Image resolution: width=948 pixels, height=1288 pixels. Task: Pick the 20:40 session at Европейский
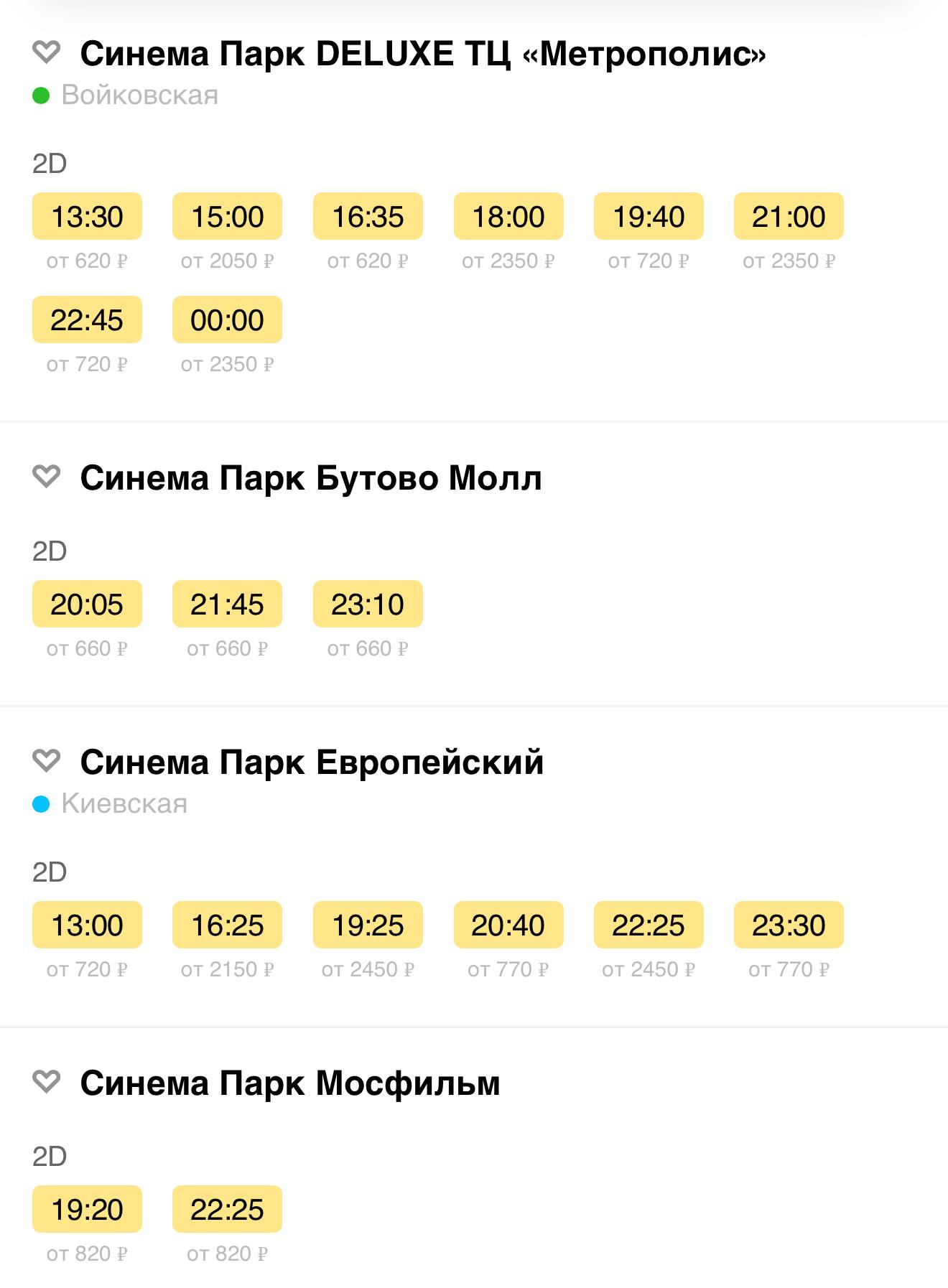[x=508, y=925]
